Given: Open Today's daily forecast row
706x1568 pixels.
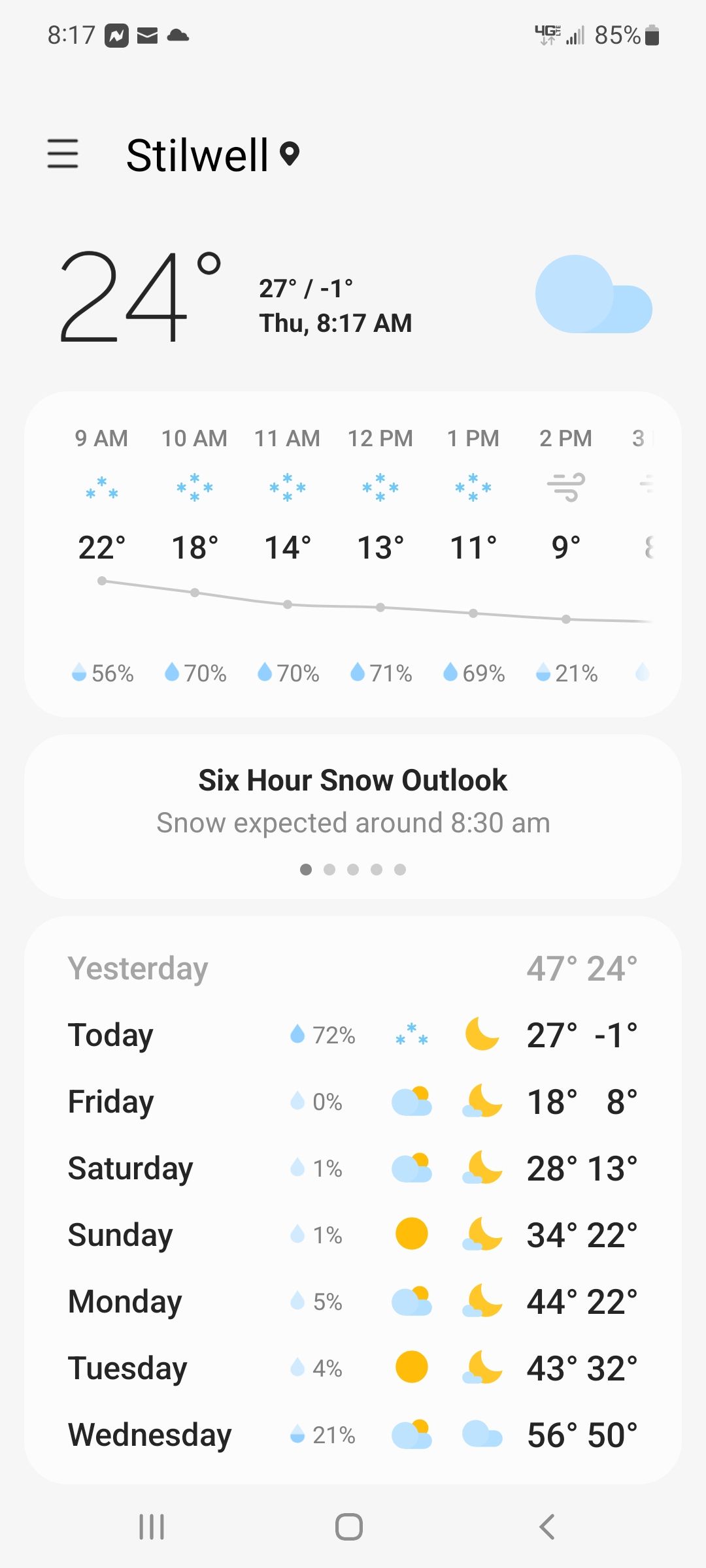Looking at the screenshot, I should 353,1035.
